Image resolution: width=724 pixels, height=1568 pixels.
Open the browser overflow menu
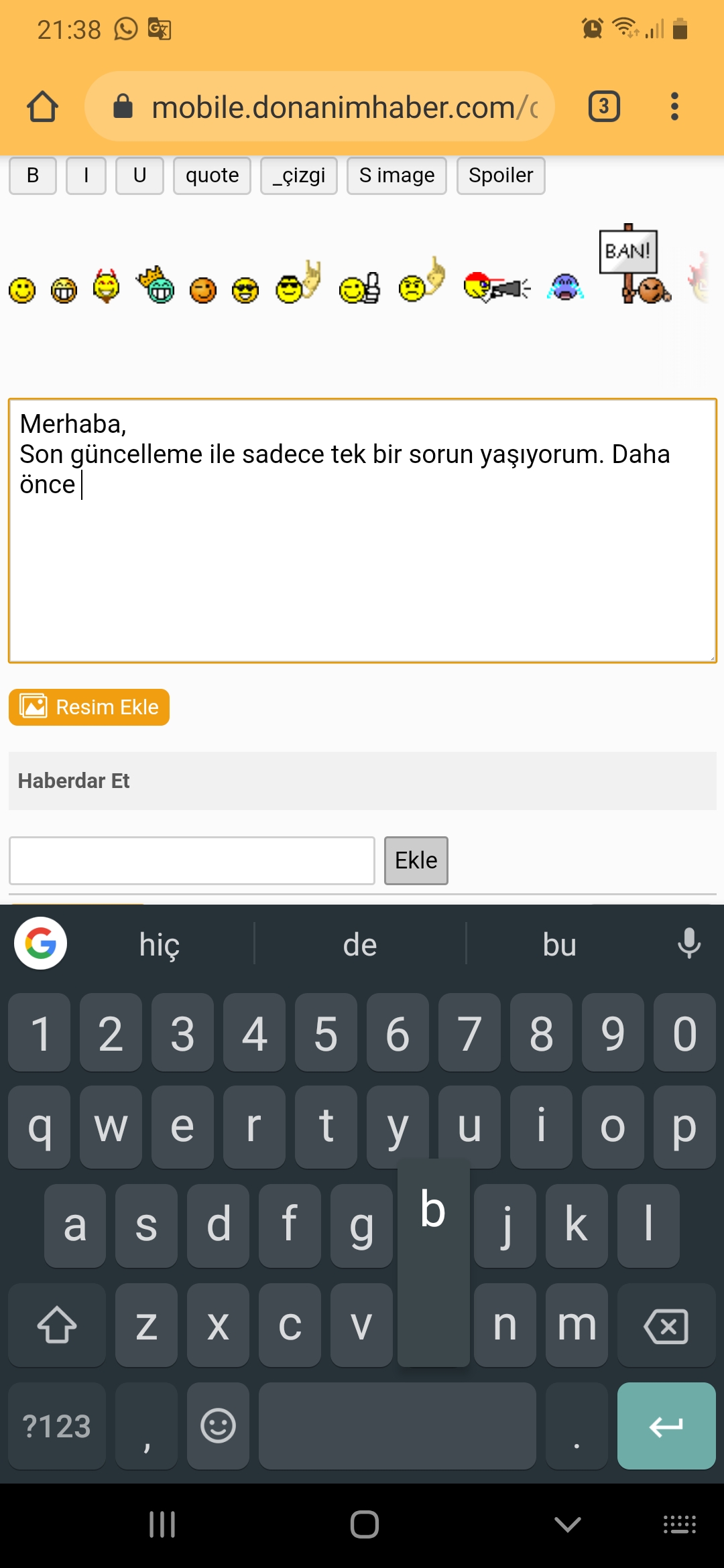tap(674, 107)
